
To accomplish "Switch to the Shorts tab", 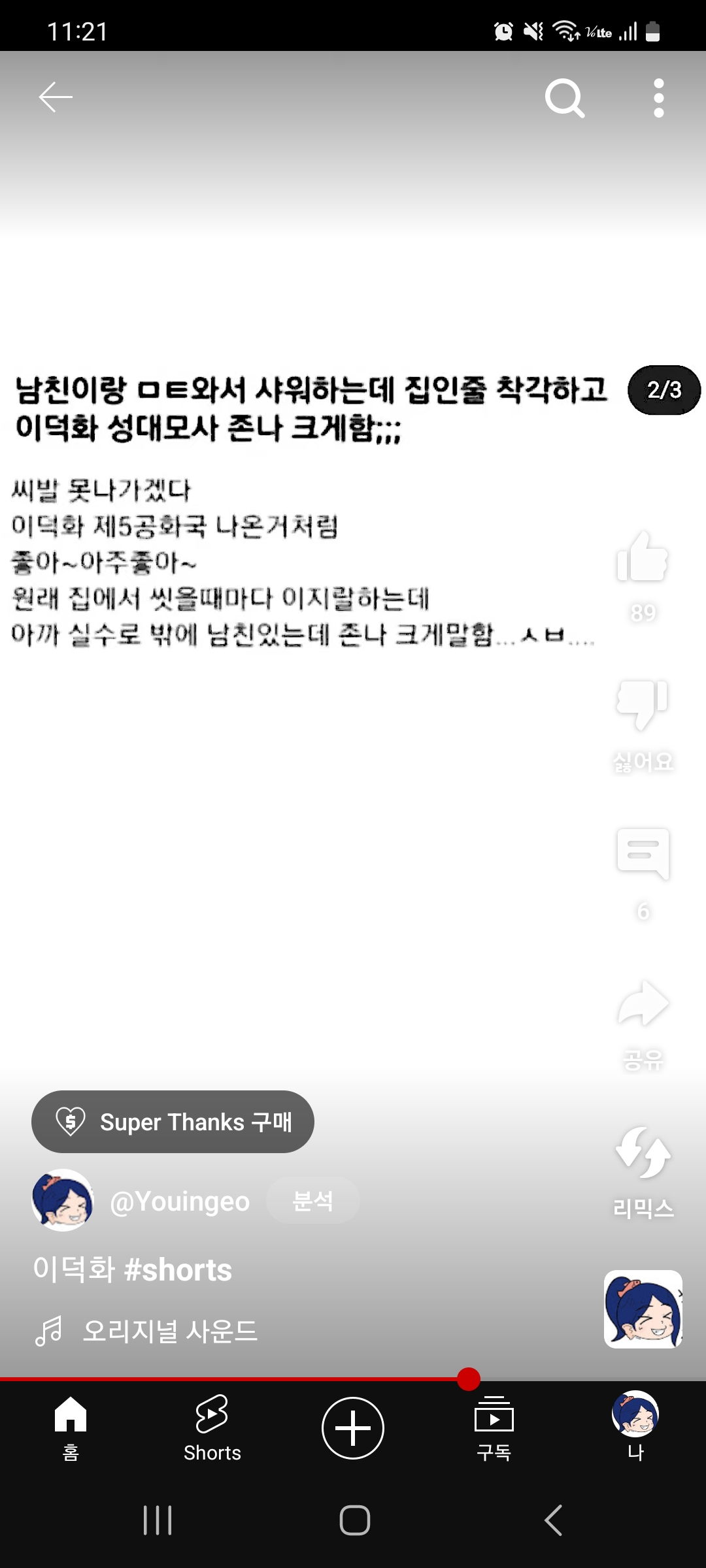I will point(212,1428).
